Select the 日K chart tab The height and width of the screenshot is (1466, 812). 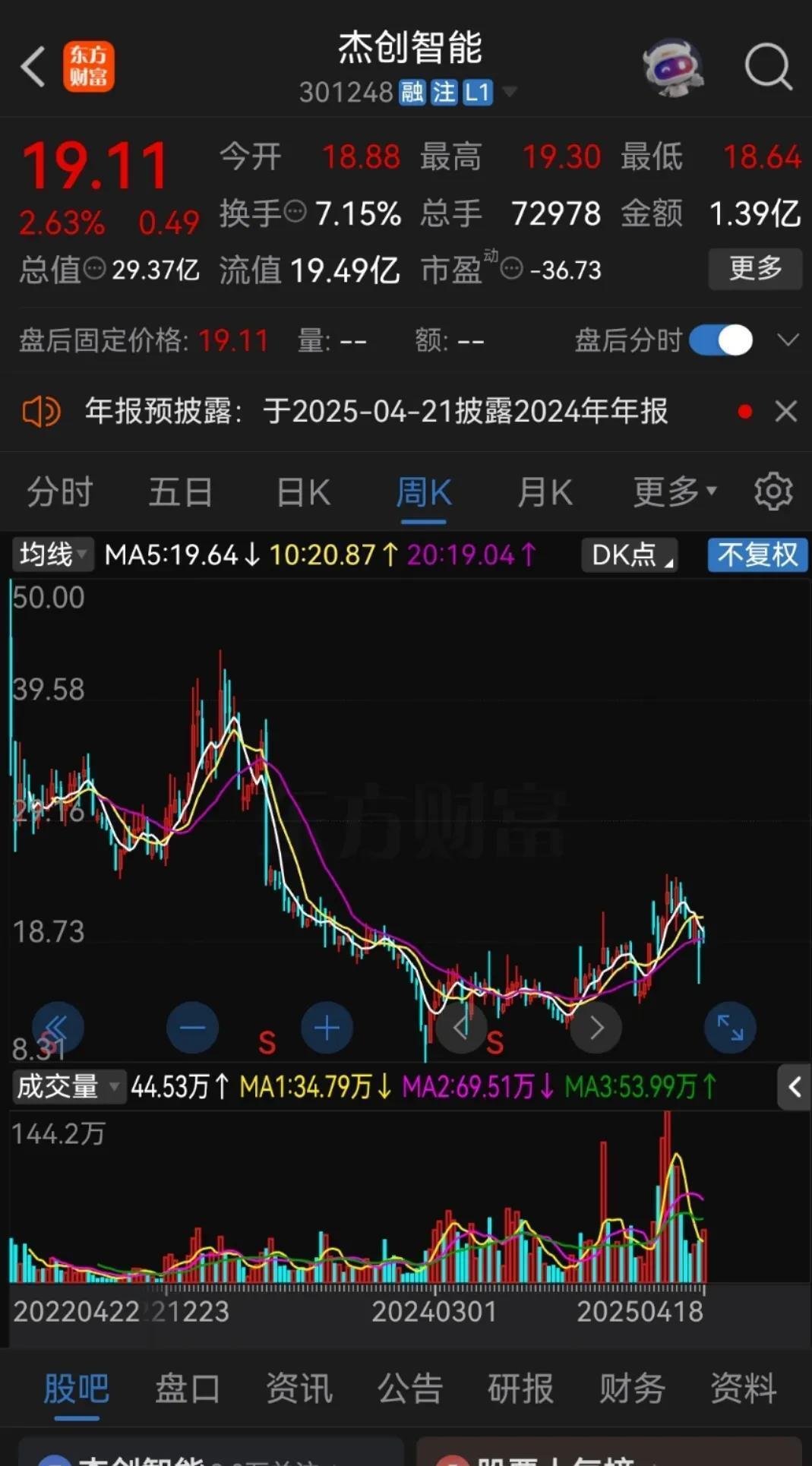point(303,492)
